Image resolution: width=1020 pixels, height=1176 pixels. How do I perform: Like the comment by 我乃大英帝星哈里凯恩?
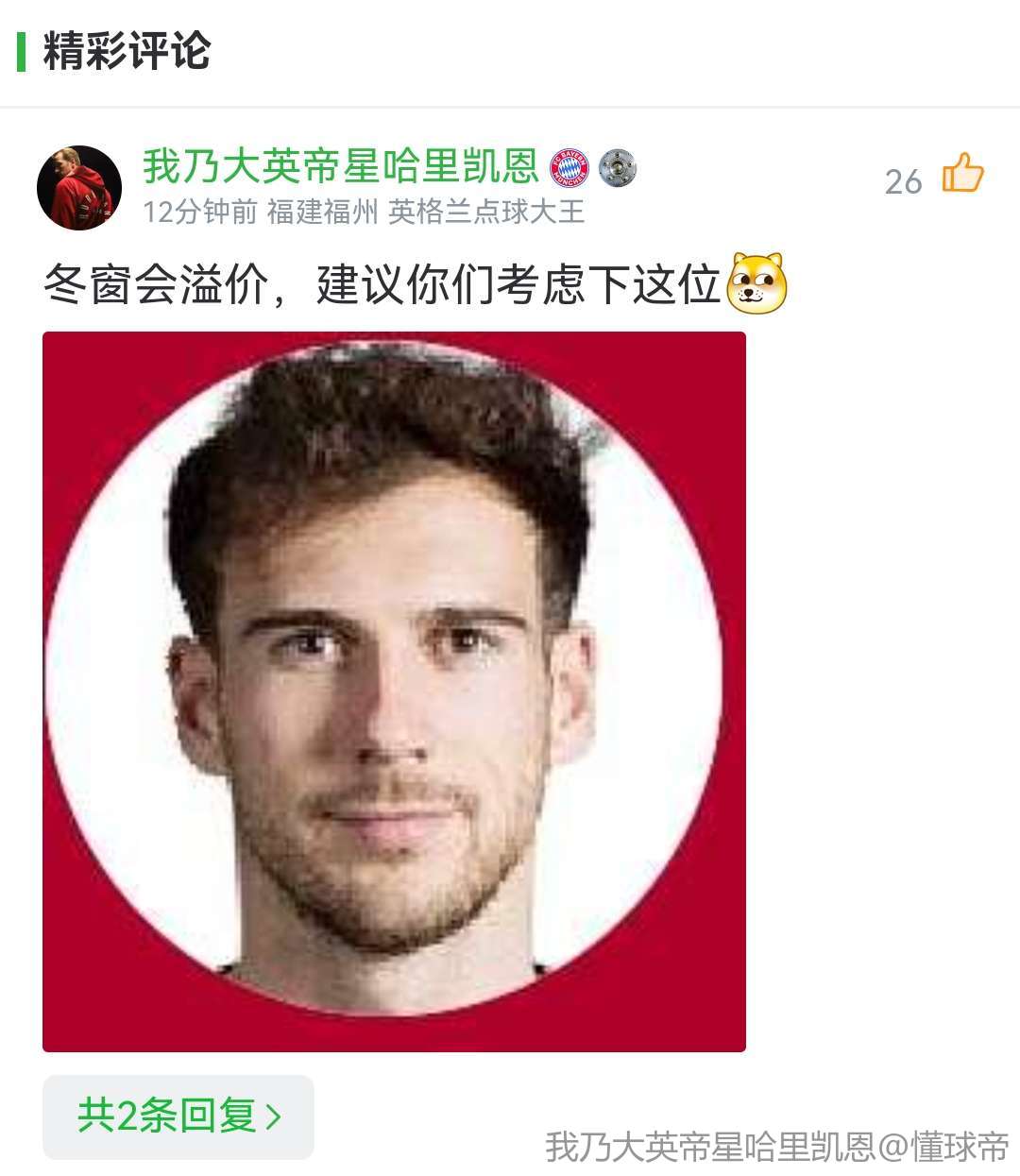pyautogui.click(x=962, y=175)
